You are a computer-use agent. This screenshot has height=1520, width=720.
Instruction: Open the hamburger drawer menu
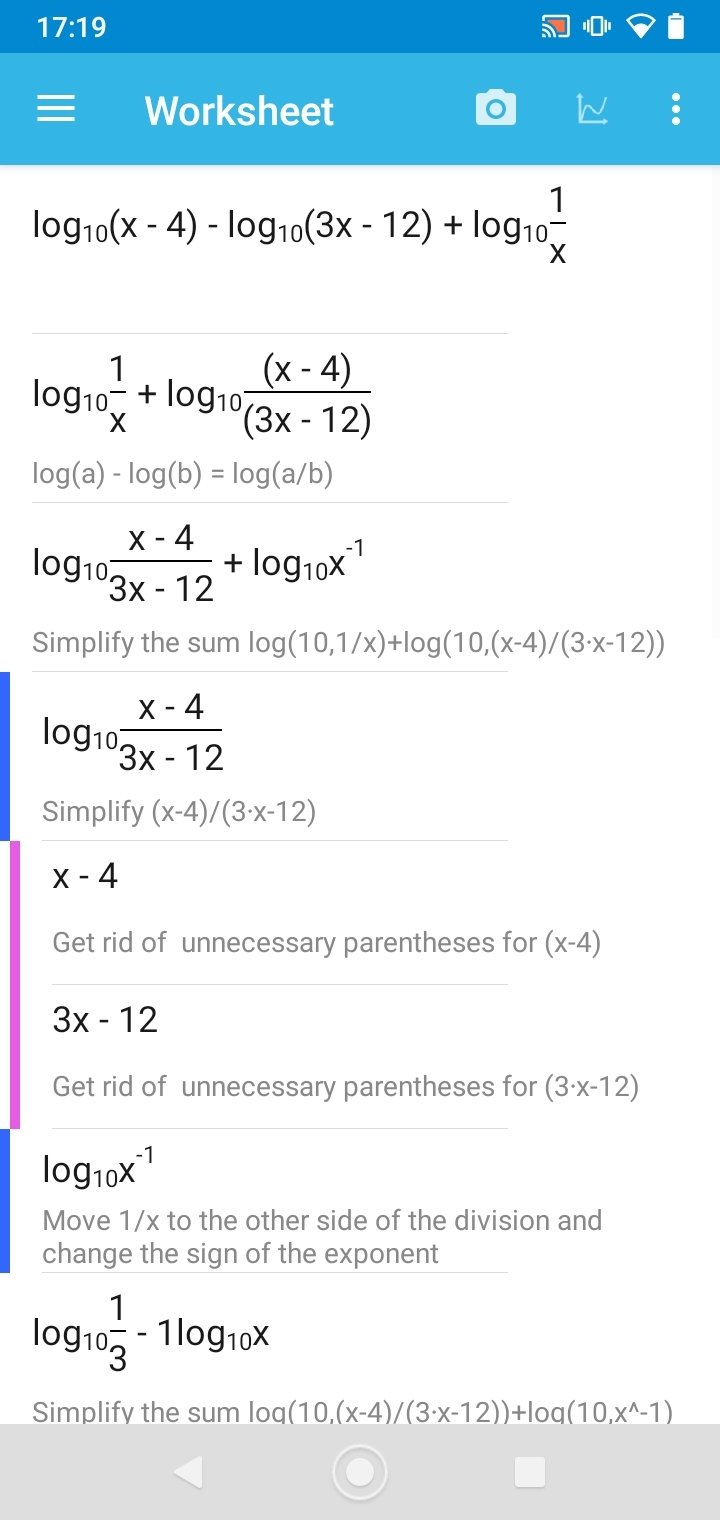click(56, 109)
